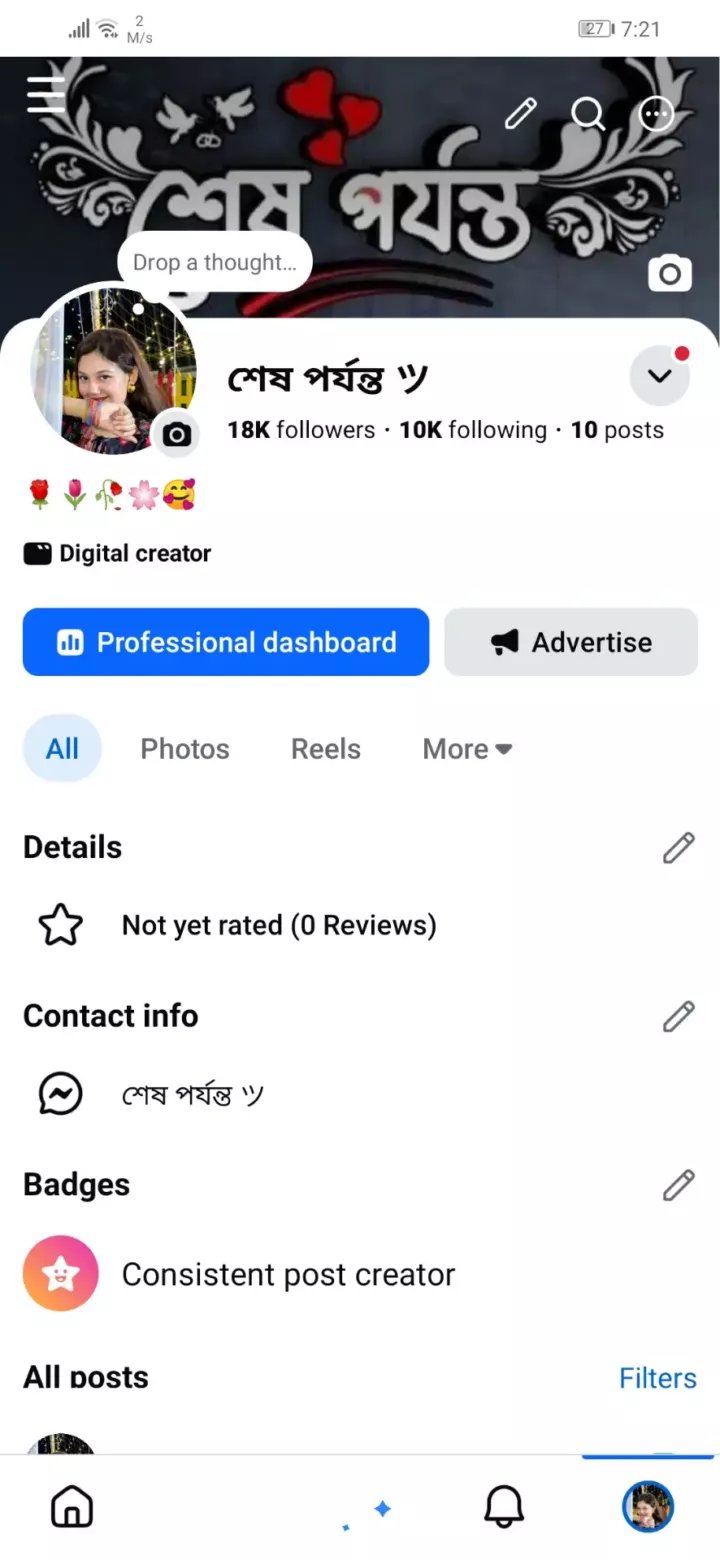The height and width of the screenshot is (1560, 720).
Task: Edit the Details section
Action: [678, 848]
